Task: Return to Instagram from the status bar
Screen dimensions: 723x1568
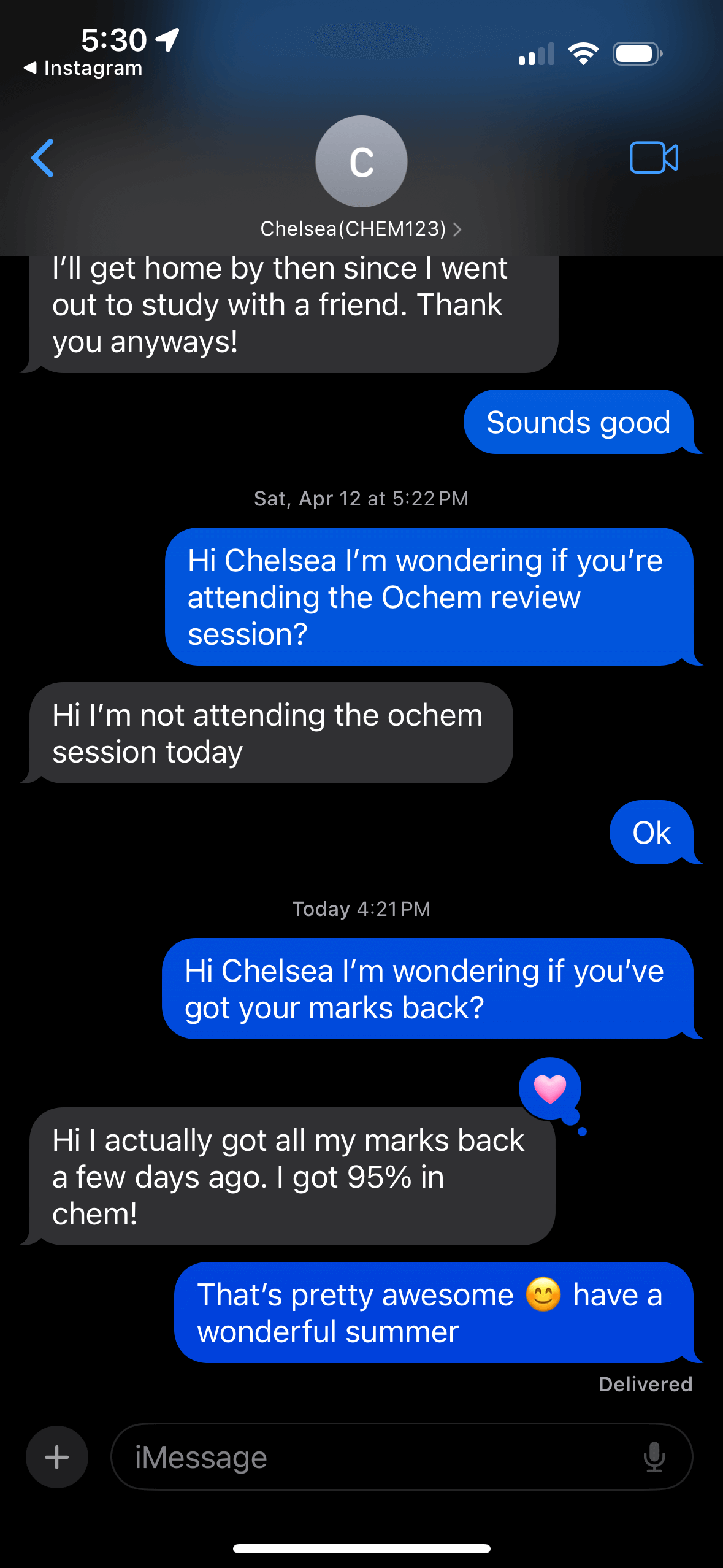Action: [83, 68]
